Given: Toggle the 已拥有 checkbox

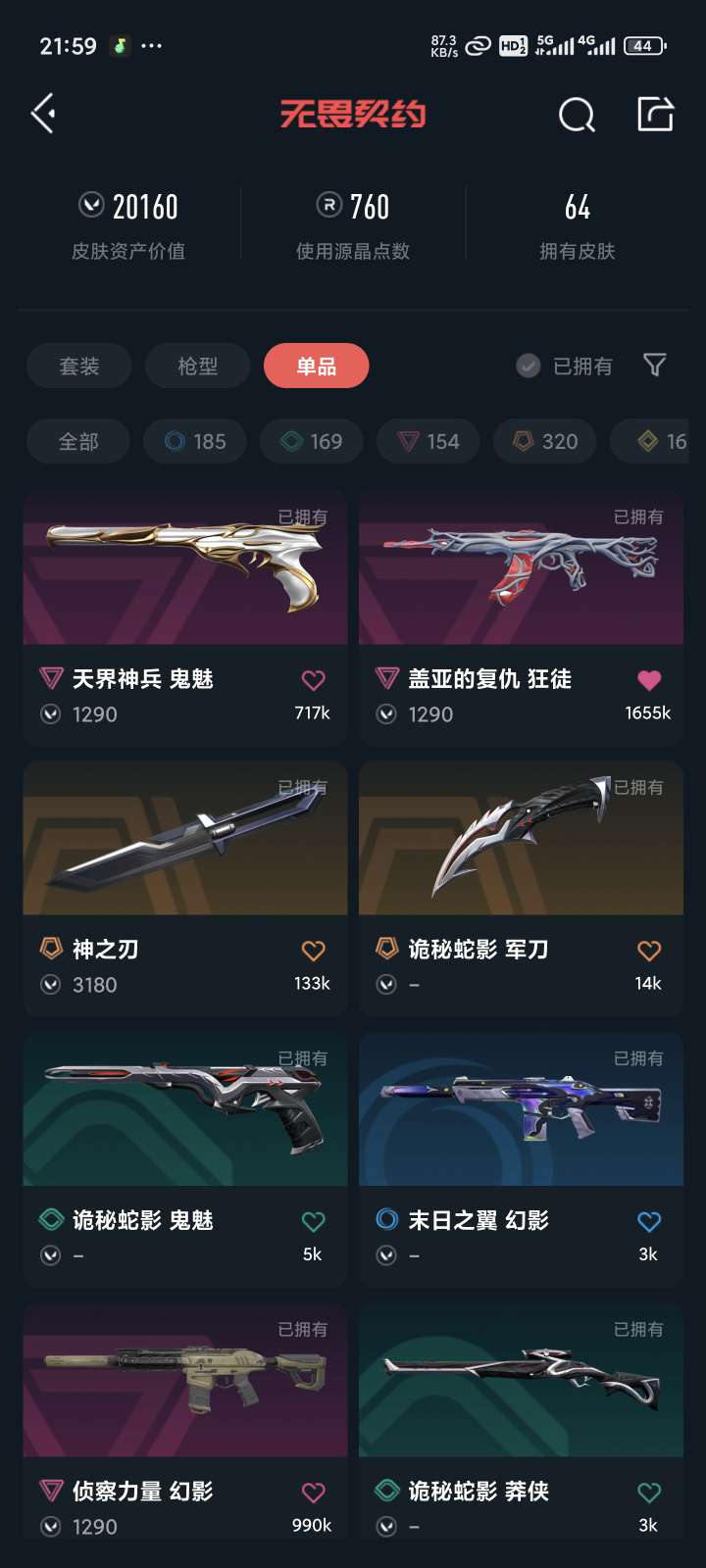Looking at the screenshot, I should 529,366.
